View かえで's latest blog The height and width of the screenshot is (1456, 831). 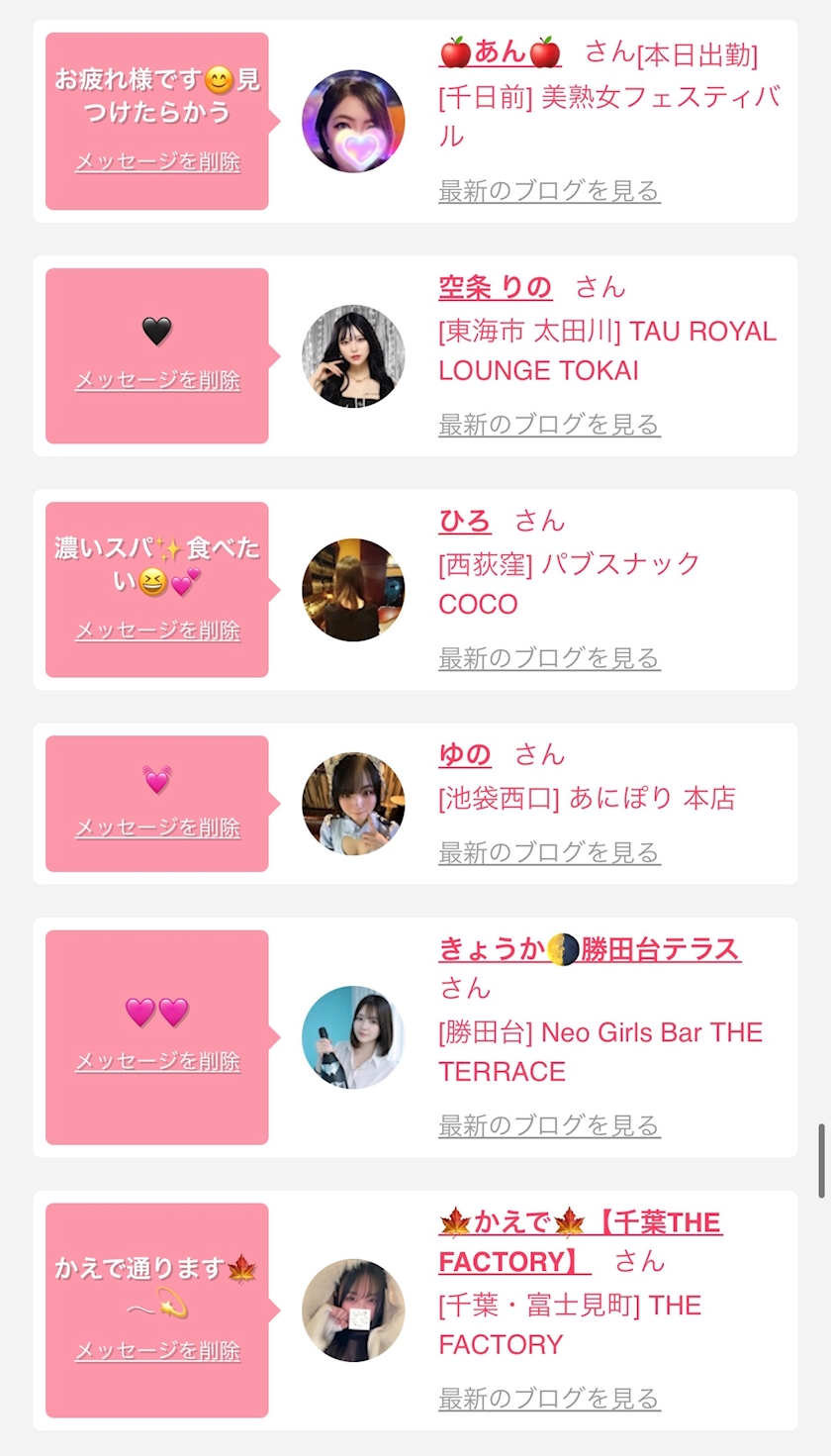(x=549, y=1399)
